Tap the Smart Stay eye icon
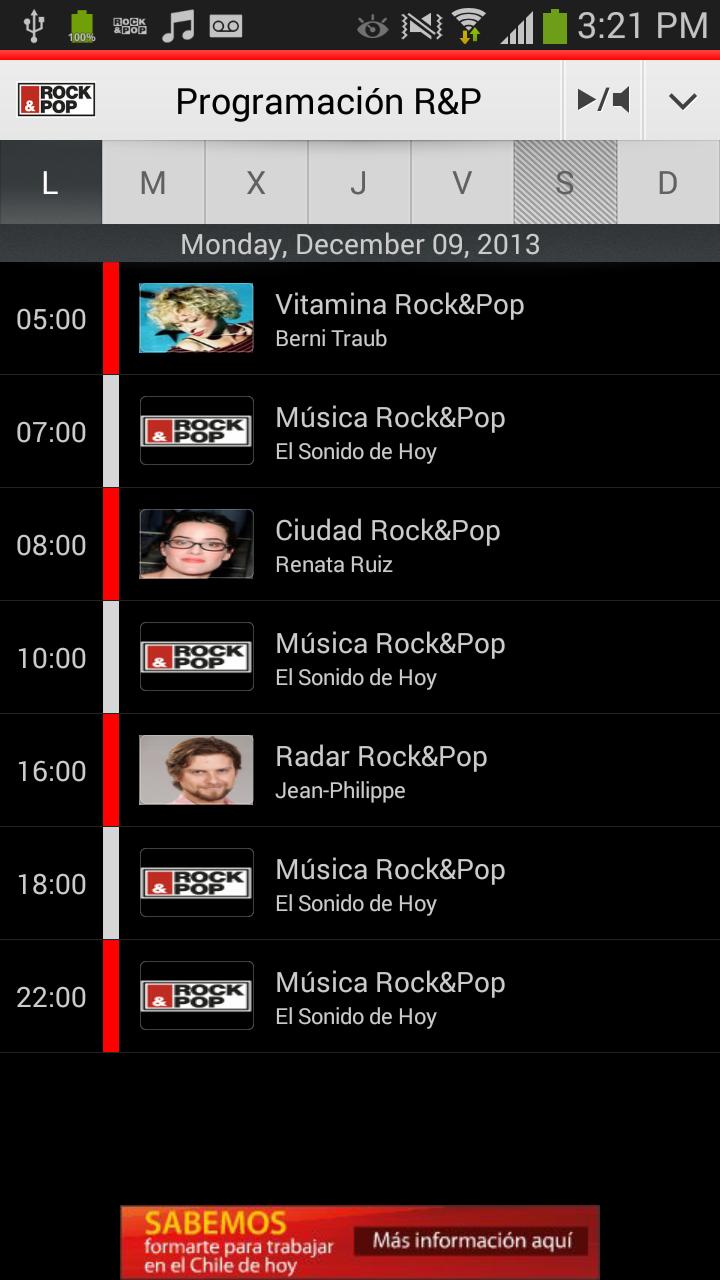The image size is (720, 1280). [x=372, y=24]
